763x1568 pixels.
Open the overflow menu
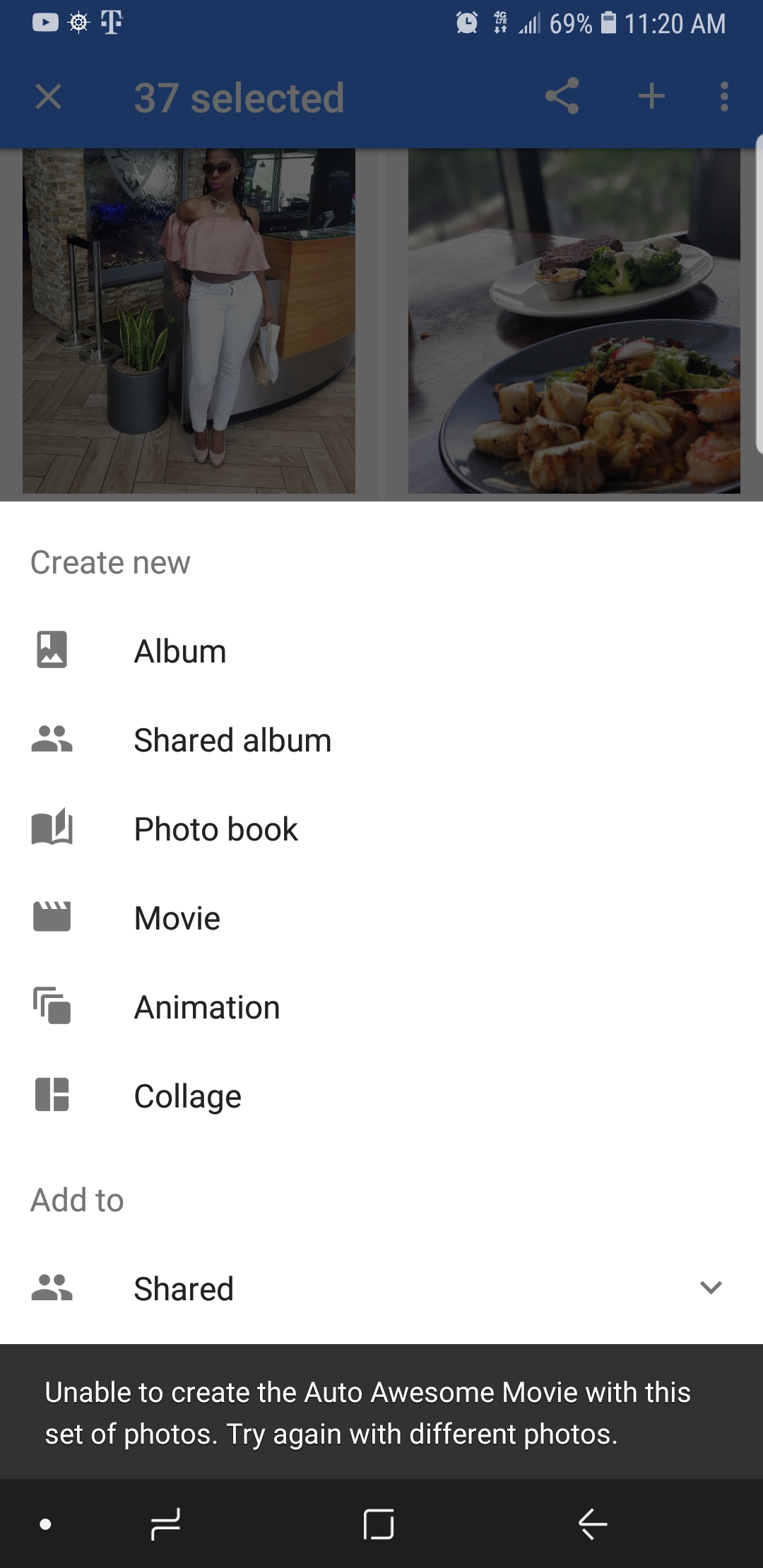point(723,97)
